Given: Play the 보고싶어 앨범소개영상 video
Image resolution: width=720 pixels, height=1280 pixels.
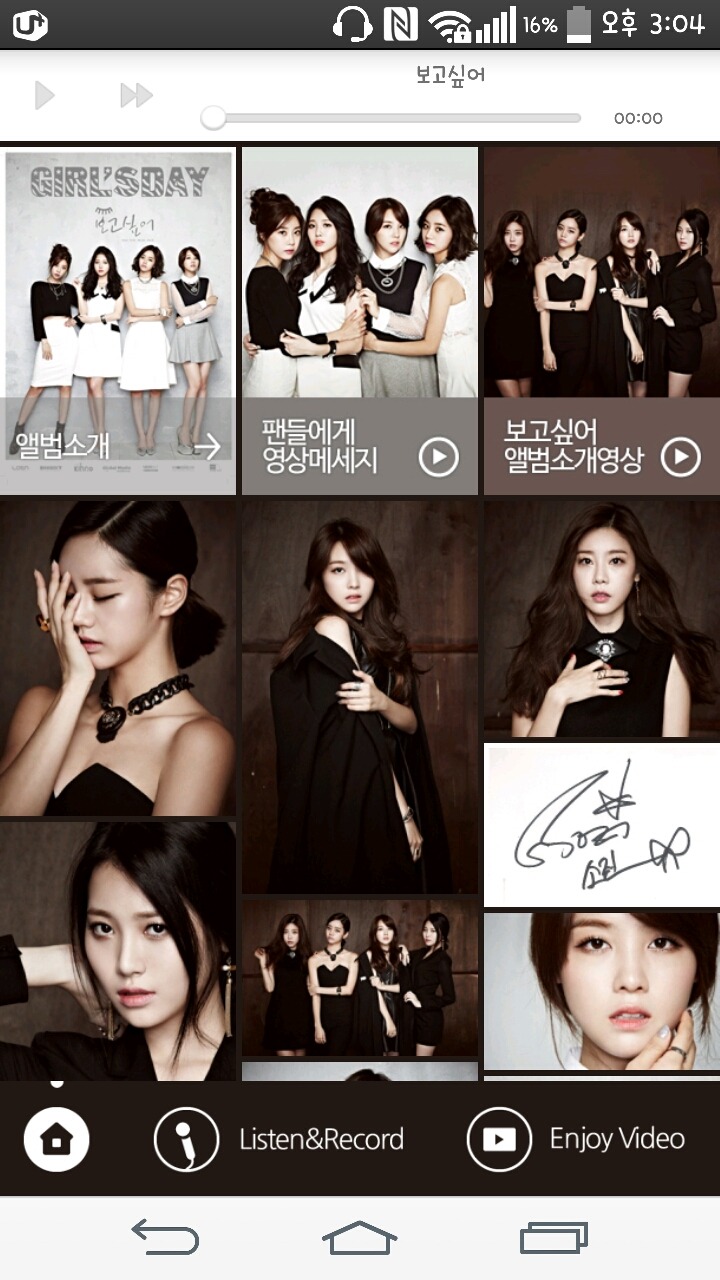Looking at the screenshot, I should click(601, 320).
